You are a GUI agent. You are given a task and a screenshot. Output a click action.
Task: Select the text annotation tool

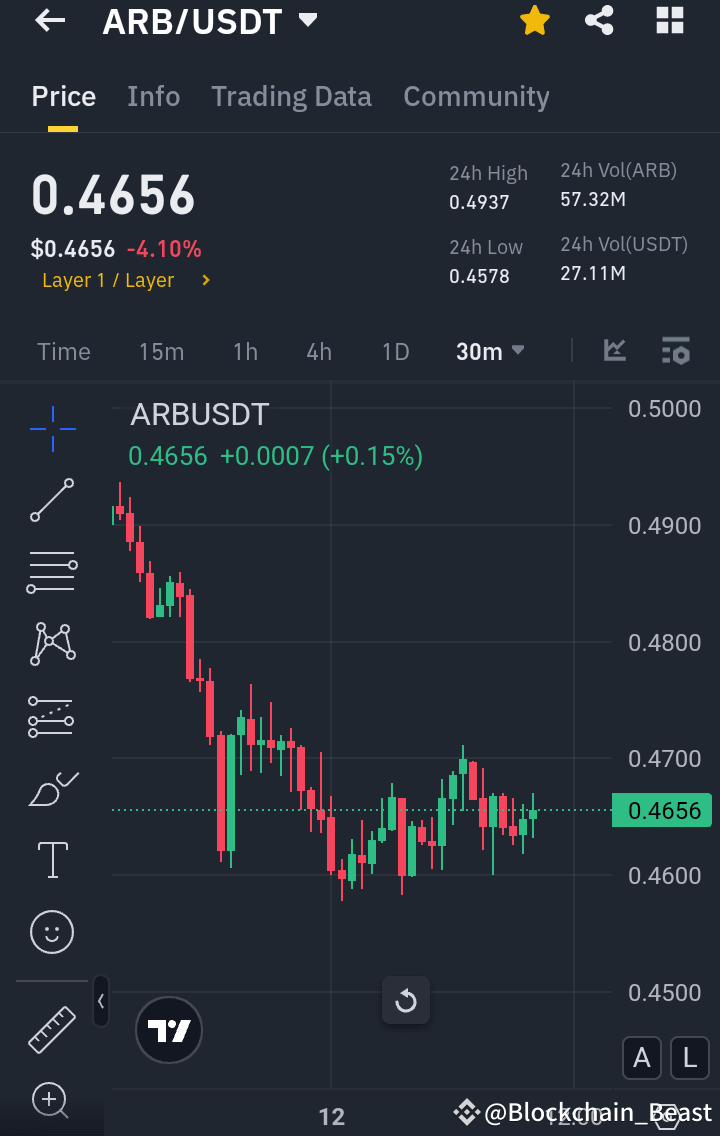pos(51,859)
